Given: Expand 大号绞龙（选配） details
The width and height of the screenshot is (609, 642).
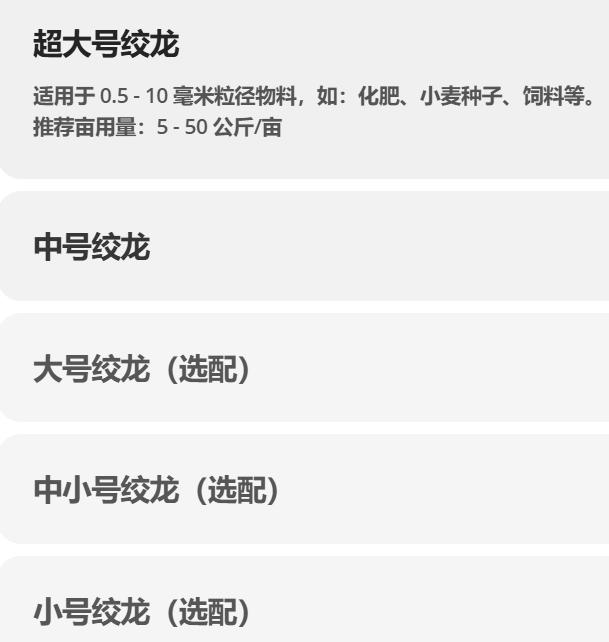Looking at the screenshot, I should click(142, 369).
